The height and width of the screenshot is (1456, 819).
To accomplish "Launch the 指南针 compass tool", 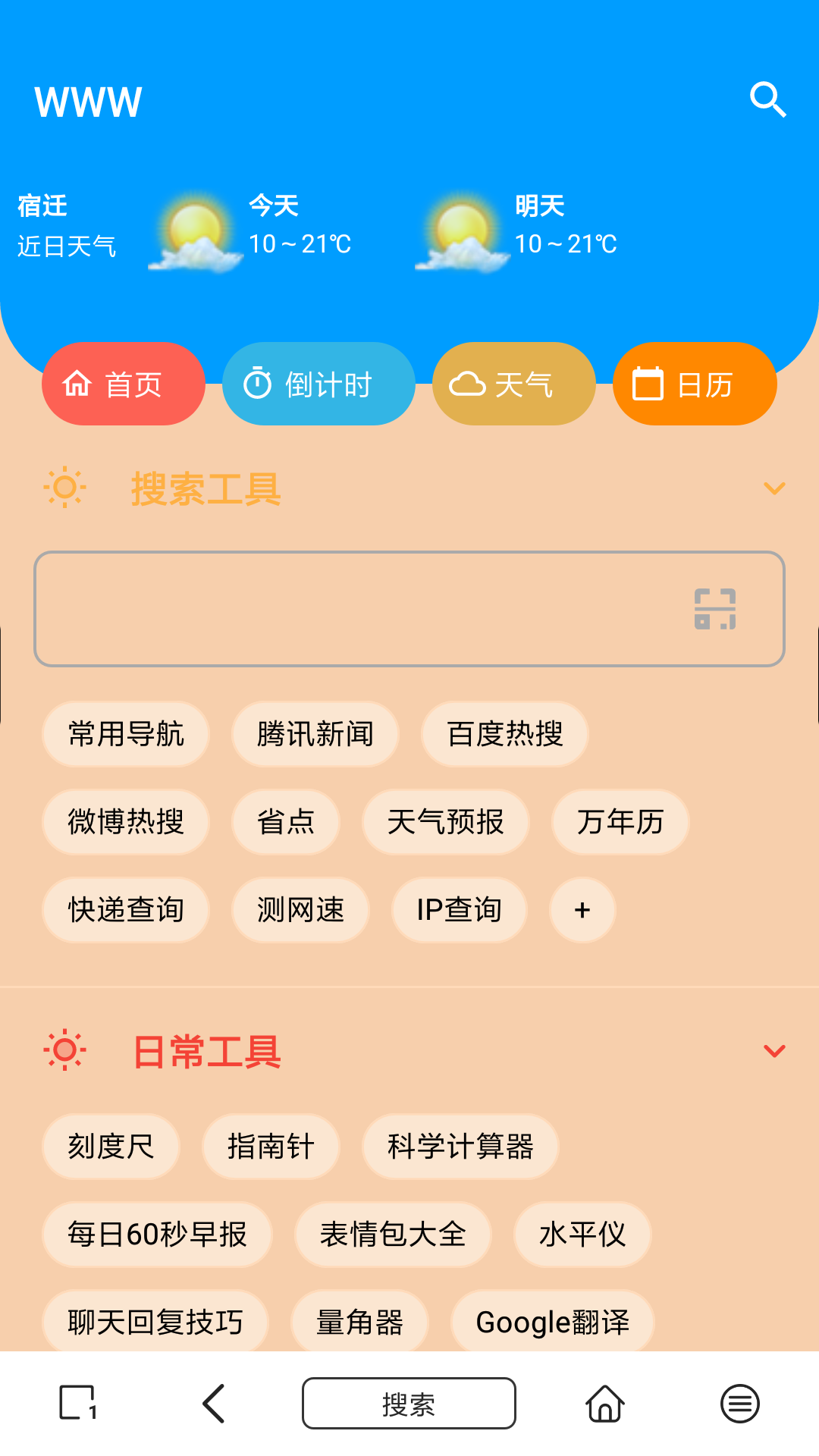I will (x=271, y=1147).
